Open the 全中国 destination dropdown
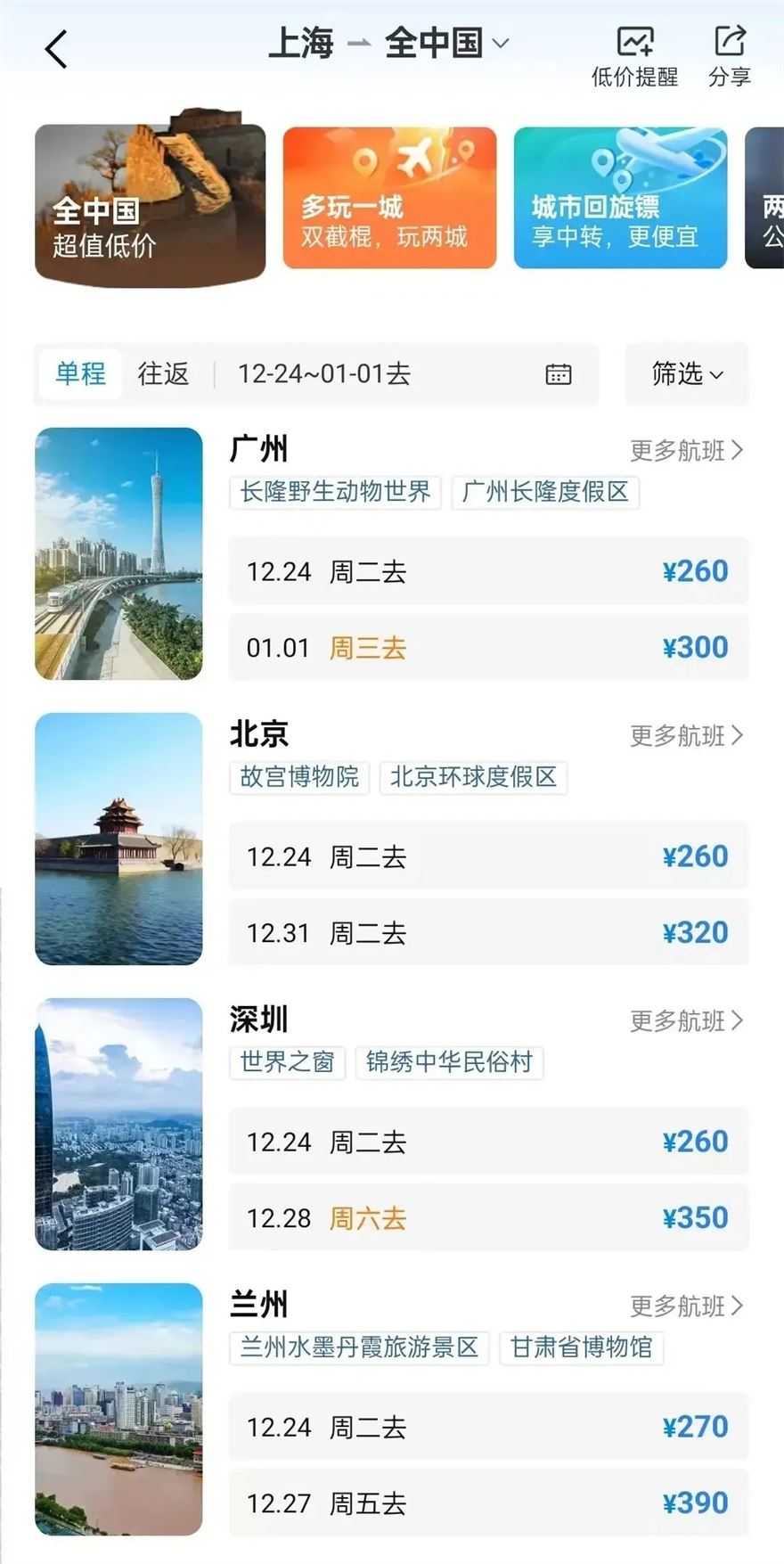Viewport: 784px width, 1564px height. coord(445,43)
